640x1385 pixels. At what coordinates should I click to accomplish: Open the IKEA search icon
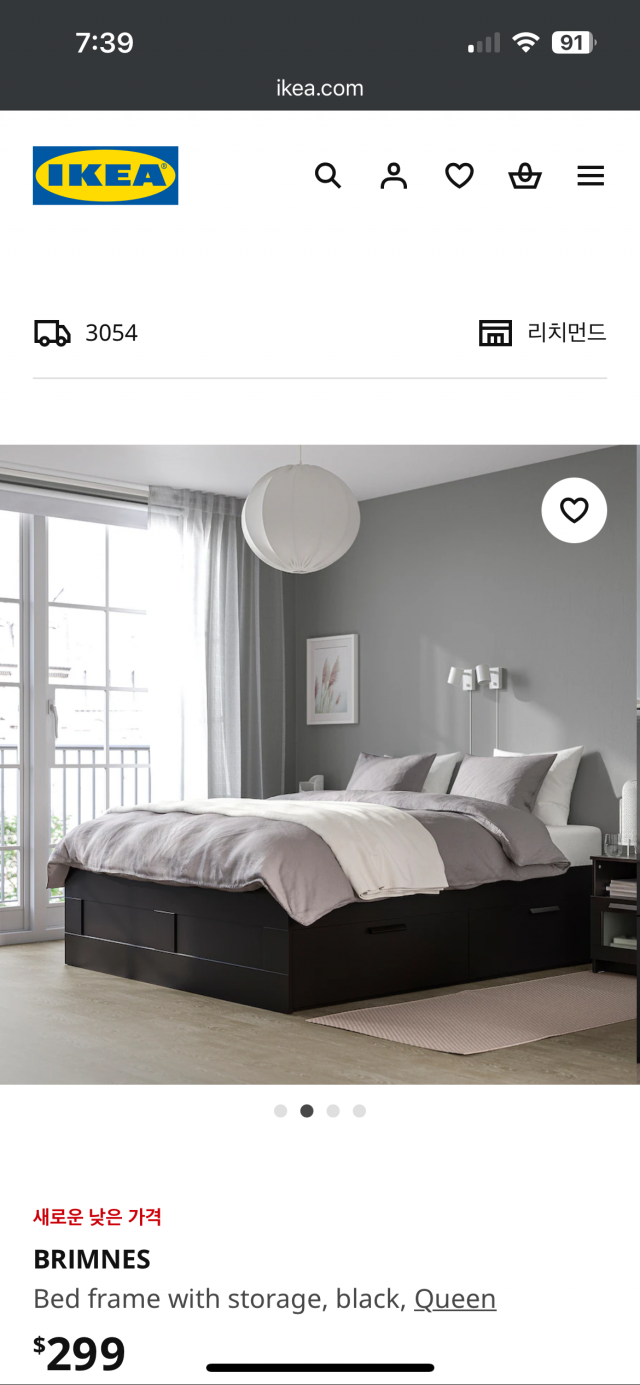tap(328, 176)
